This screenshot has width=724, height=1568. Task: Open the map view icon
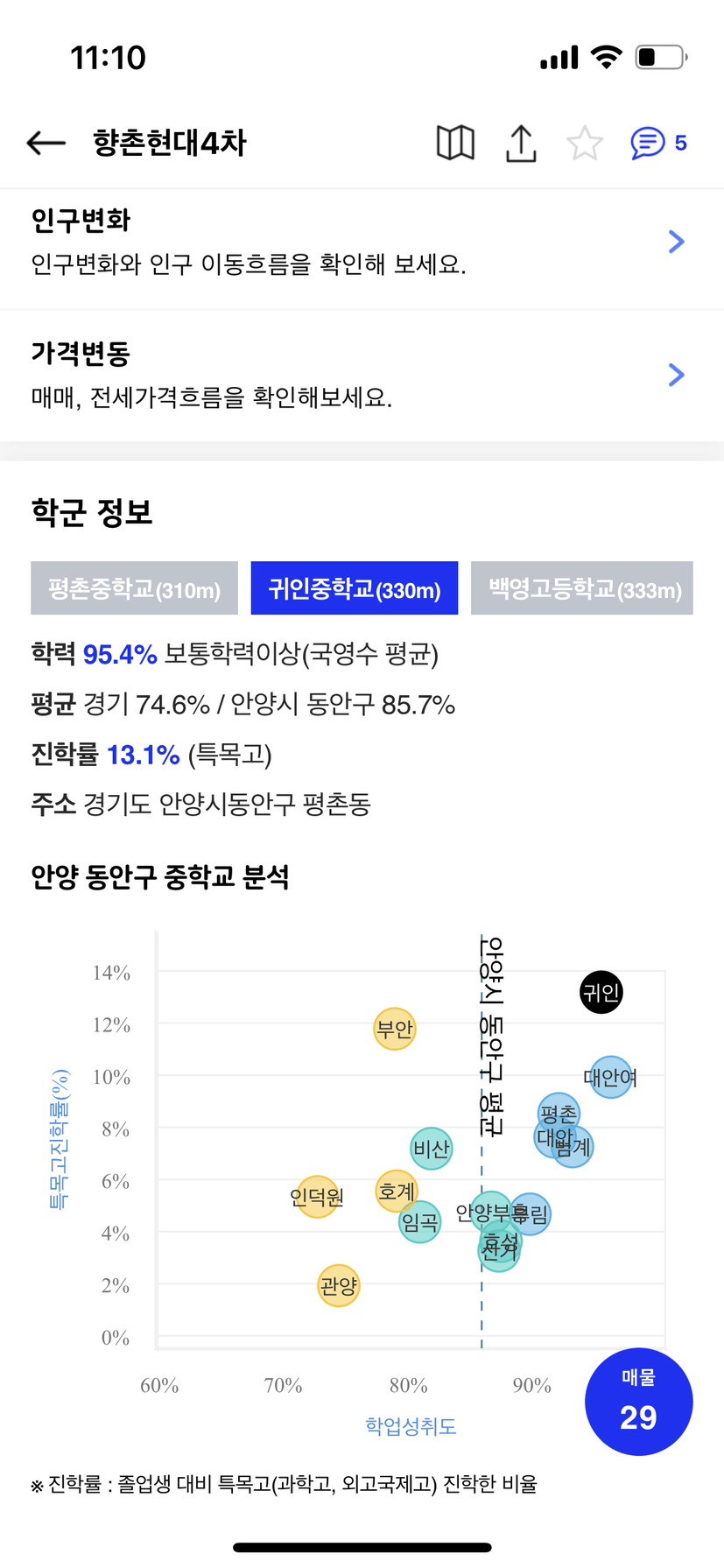455,143
